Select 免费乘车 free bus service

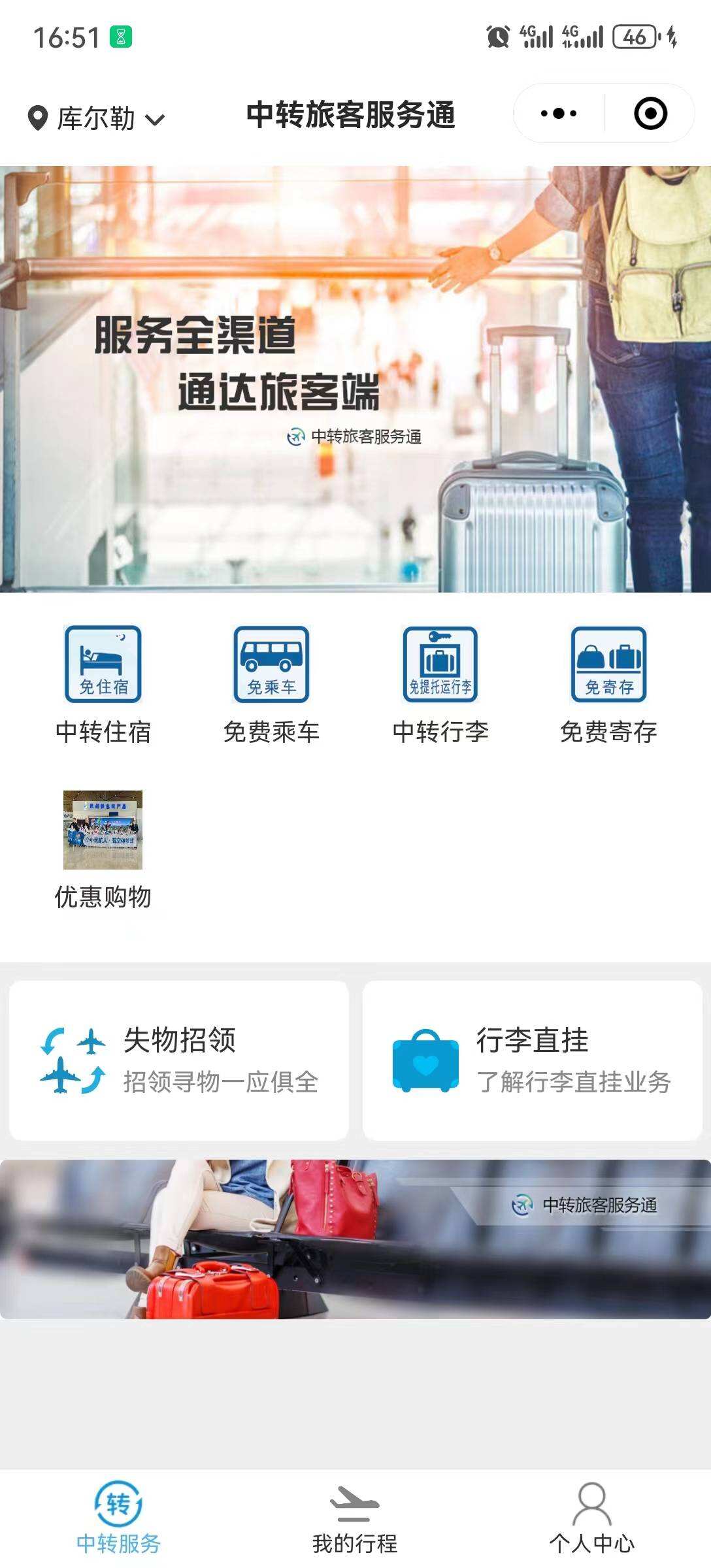[271, 685]
